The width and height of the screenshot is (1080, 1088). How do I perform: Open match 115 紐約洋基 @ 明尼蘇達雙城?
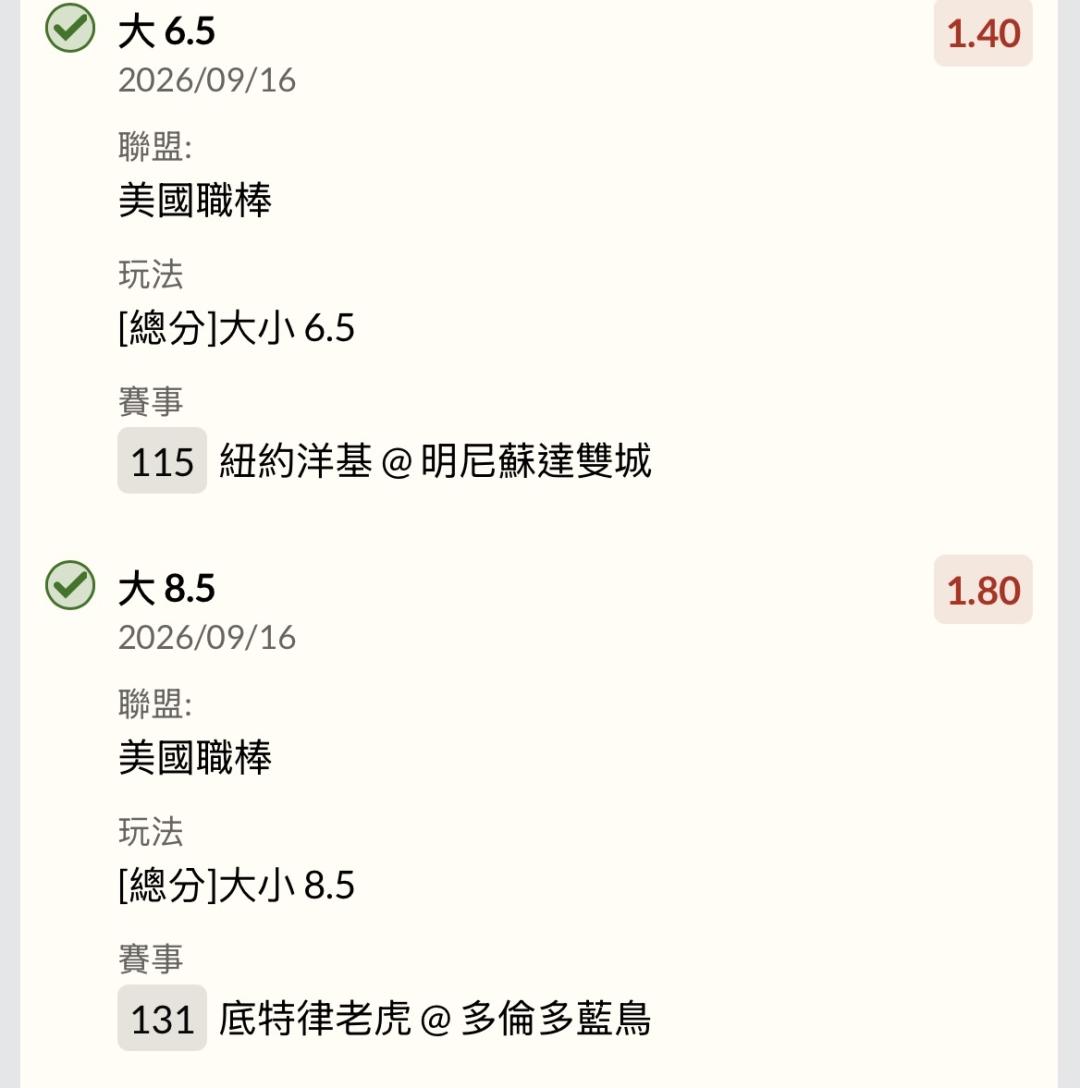(385, 461)
